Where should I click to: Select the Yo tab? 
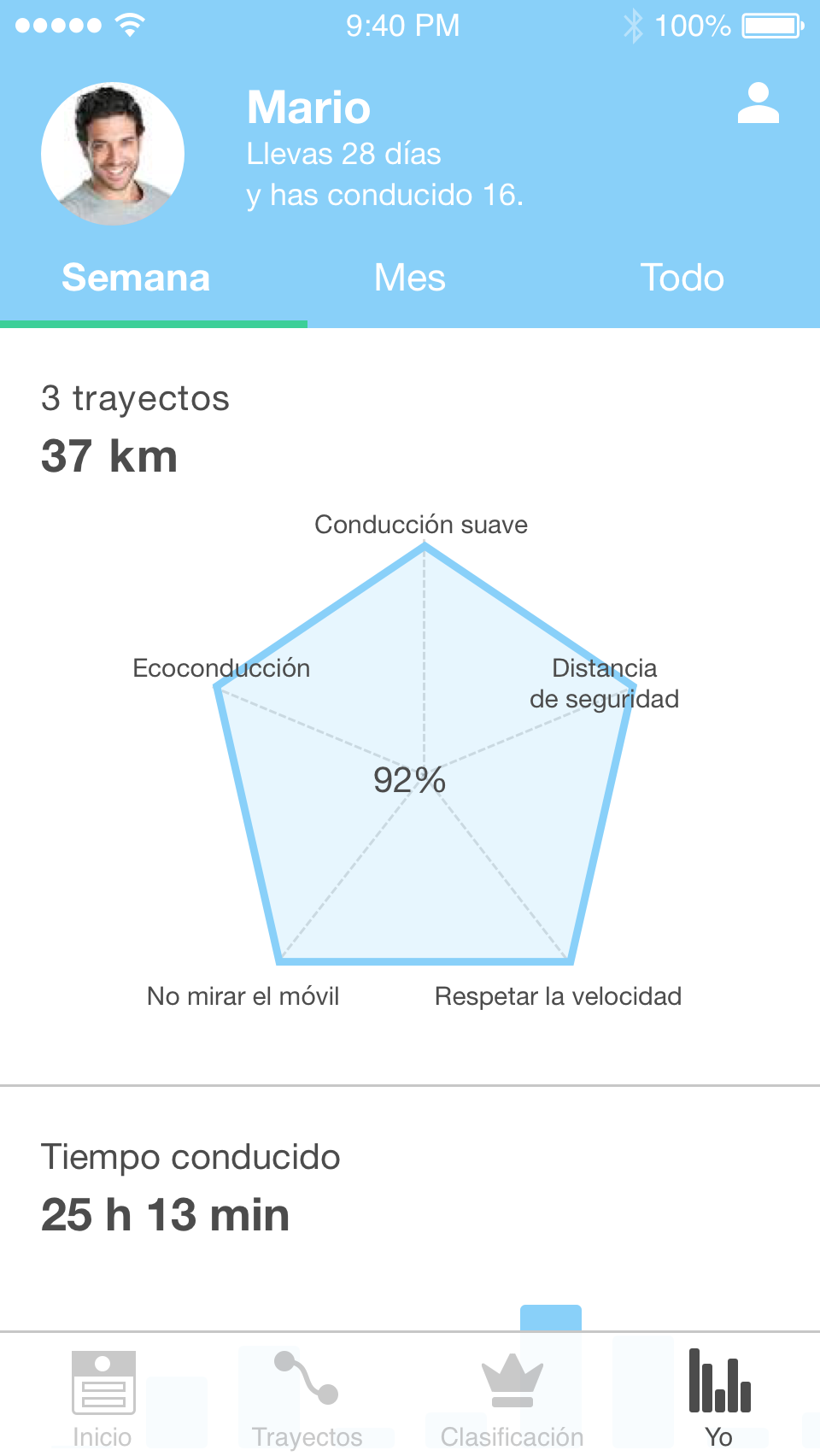coord(719,1398)
